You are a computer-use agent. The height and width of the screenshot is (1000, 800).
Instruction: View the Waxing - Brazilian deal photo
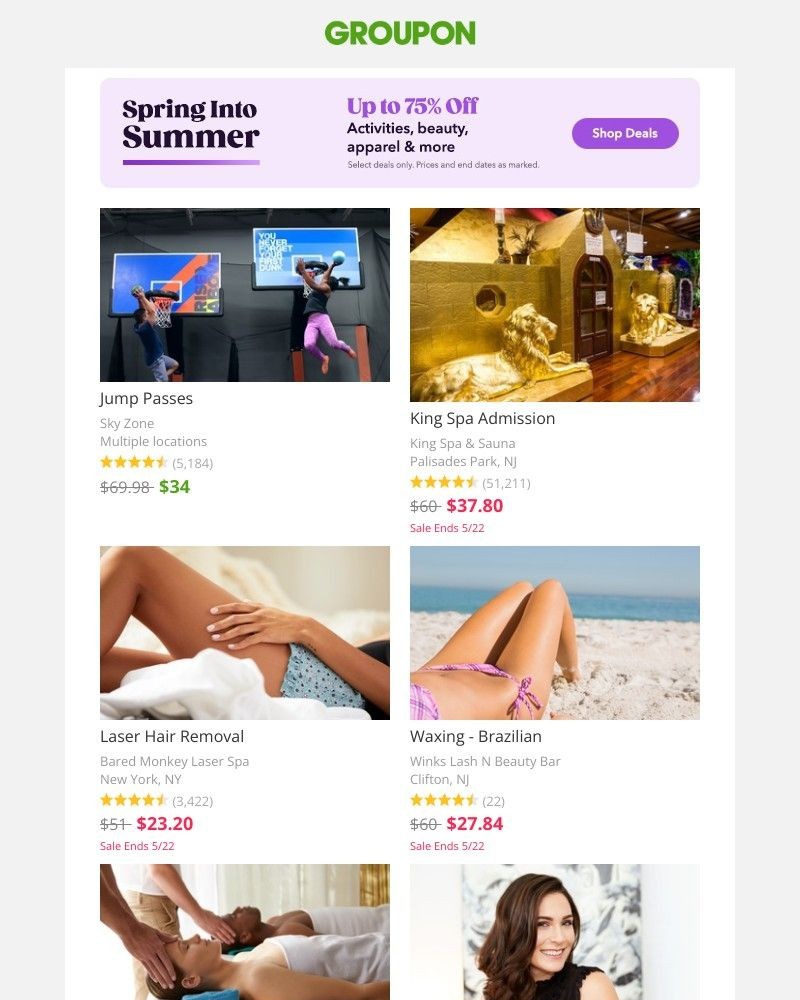point(555,633)
